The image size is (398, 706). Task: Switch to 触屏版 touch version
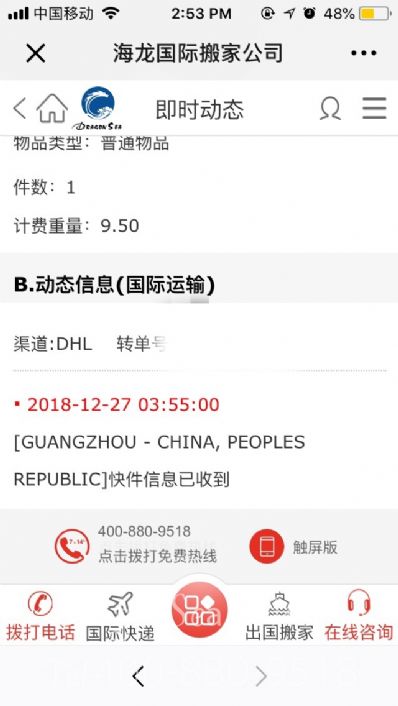click(294, 547)
